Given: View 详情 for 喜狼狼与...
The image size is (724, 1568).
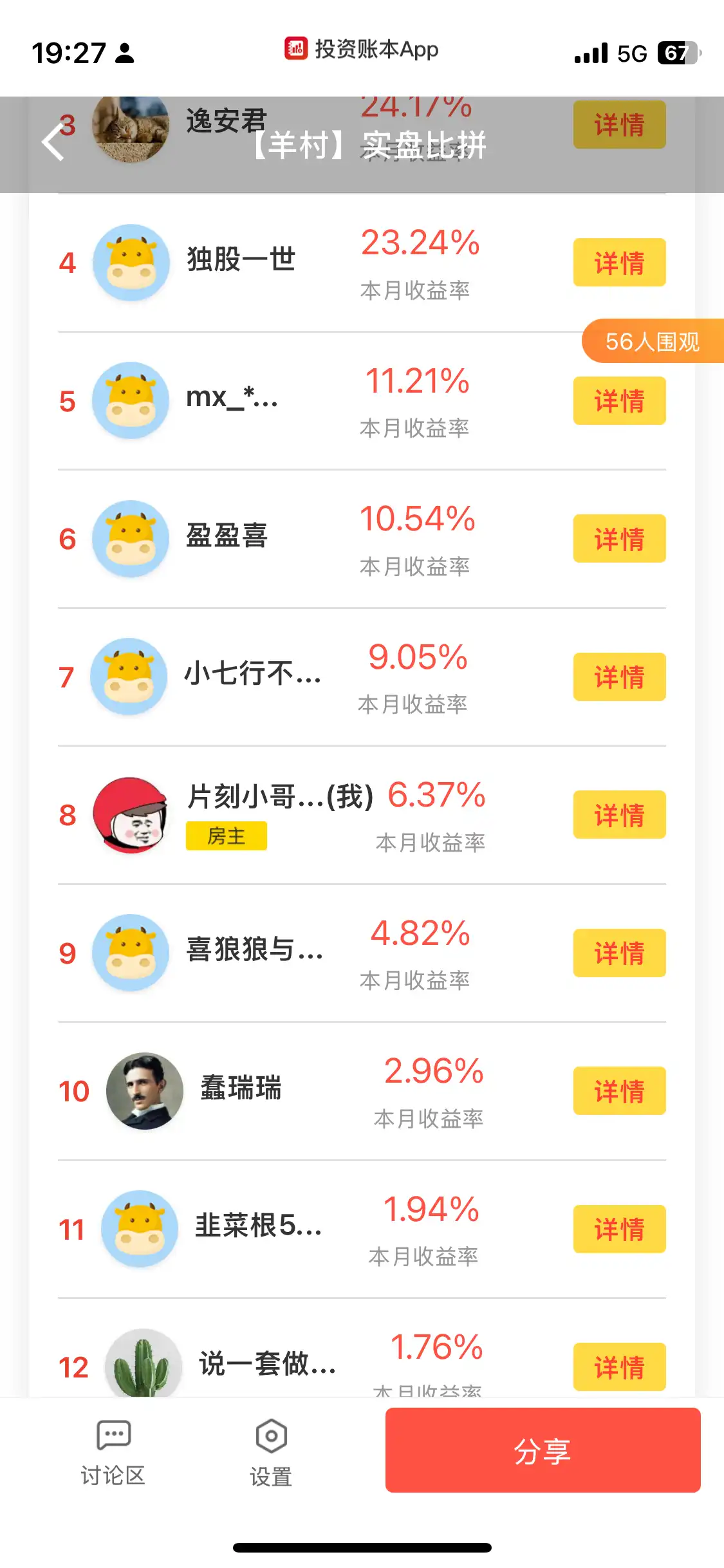Looking at the screenshot, I should 619,953.
